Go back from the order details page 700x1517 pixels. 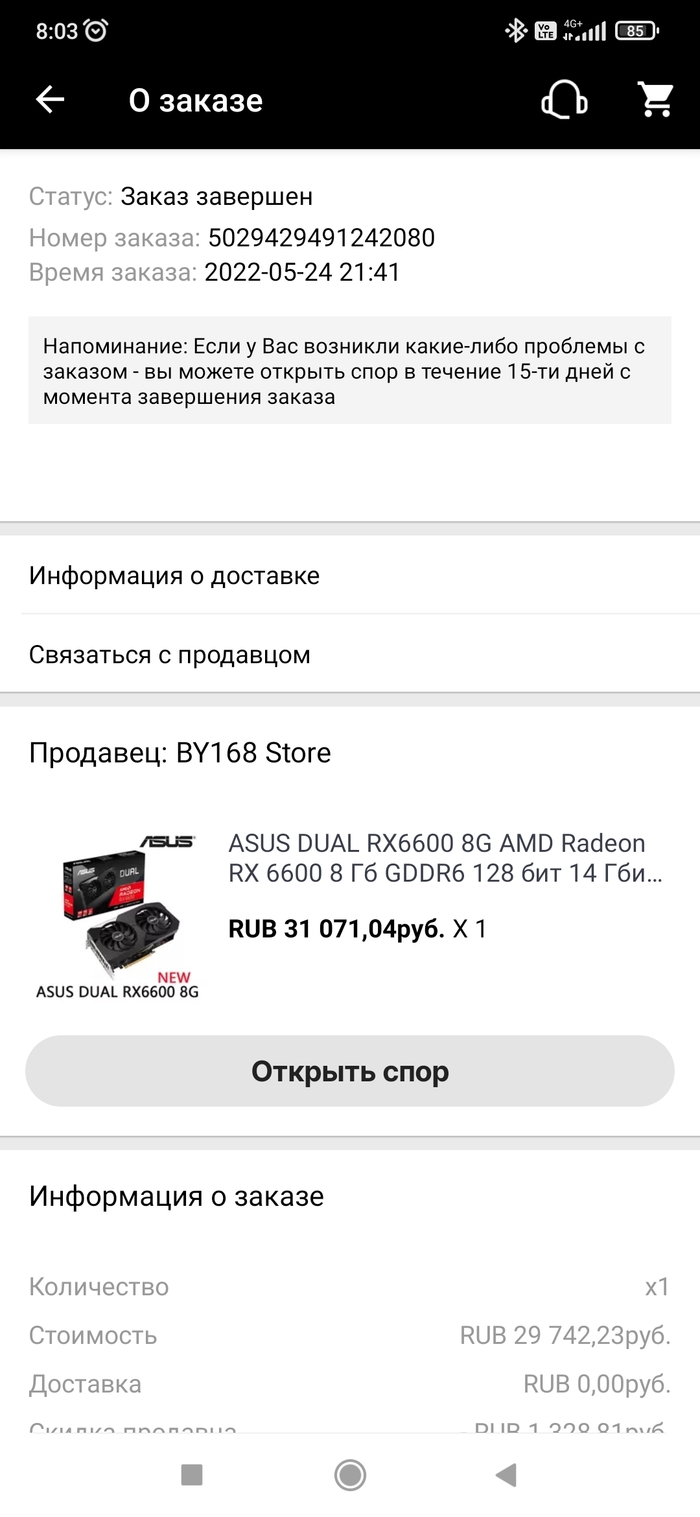tap(49, 100)
